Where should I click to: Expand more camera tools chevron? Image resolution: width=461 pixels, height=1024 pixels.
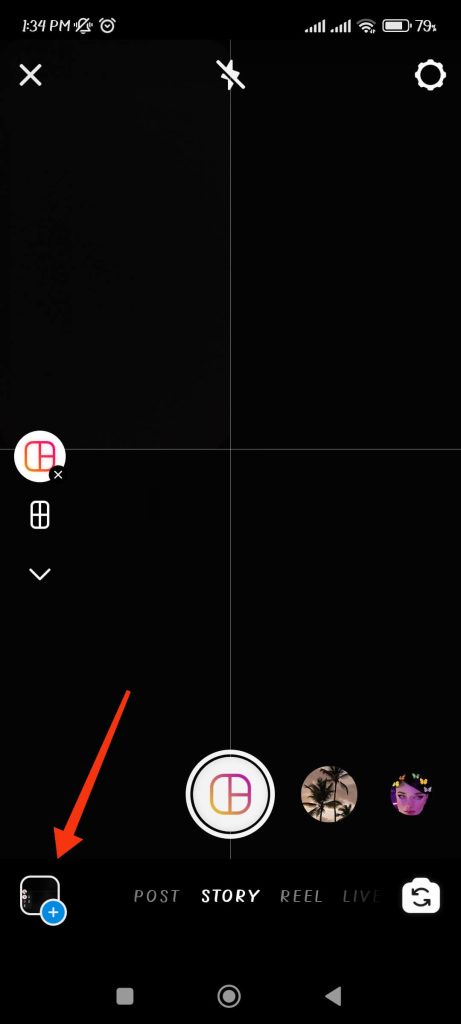click(40, 574)
